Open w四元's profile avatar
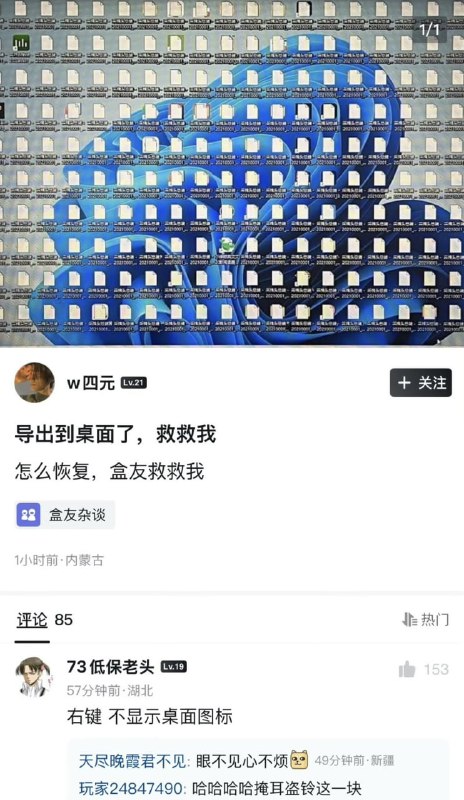 pyautogui.click(x=34, y=383)
